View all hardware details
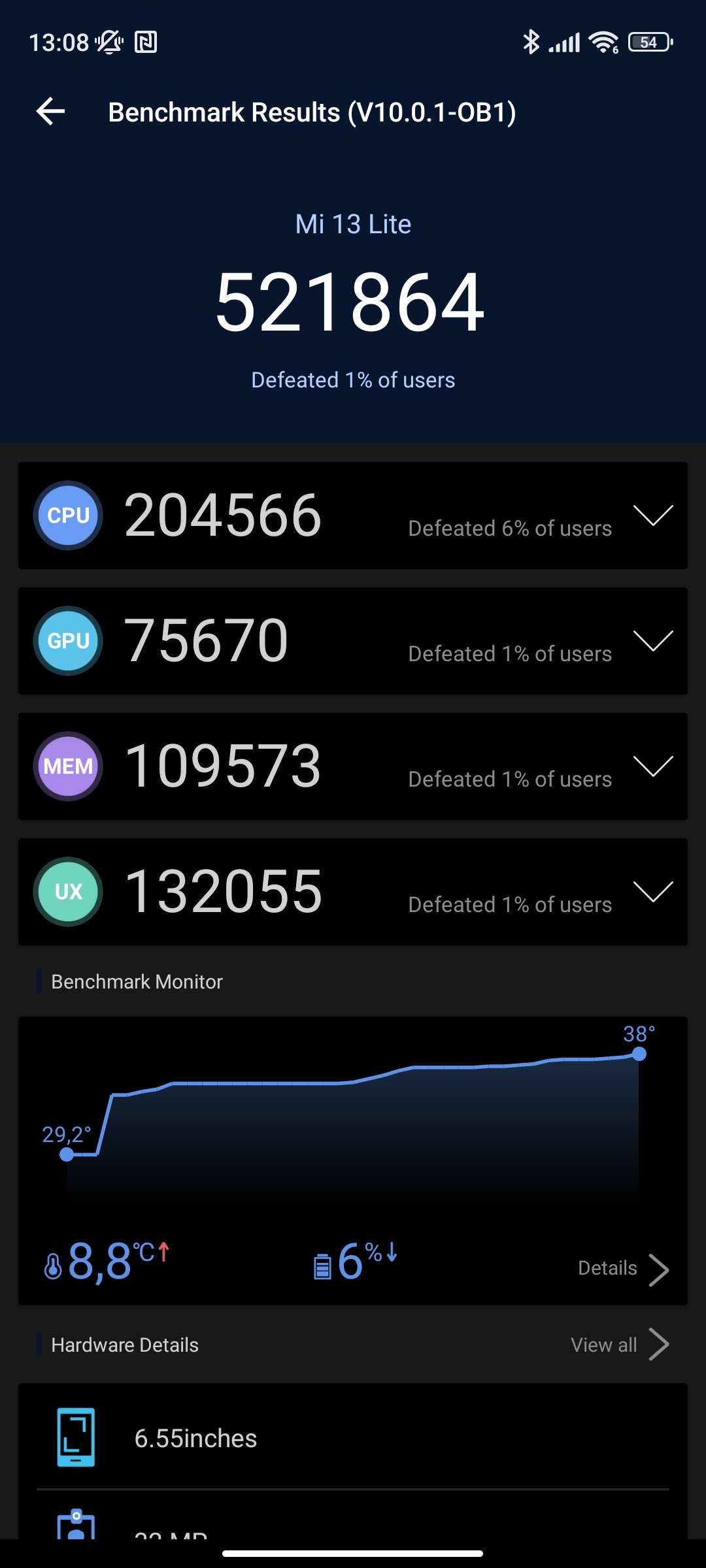Screen dimensions: 706x1568 tap(620, 1345)
